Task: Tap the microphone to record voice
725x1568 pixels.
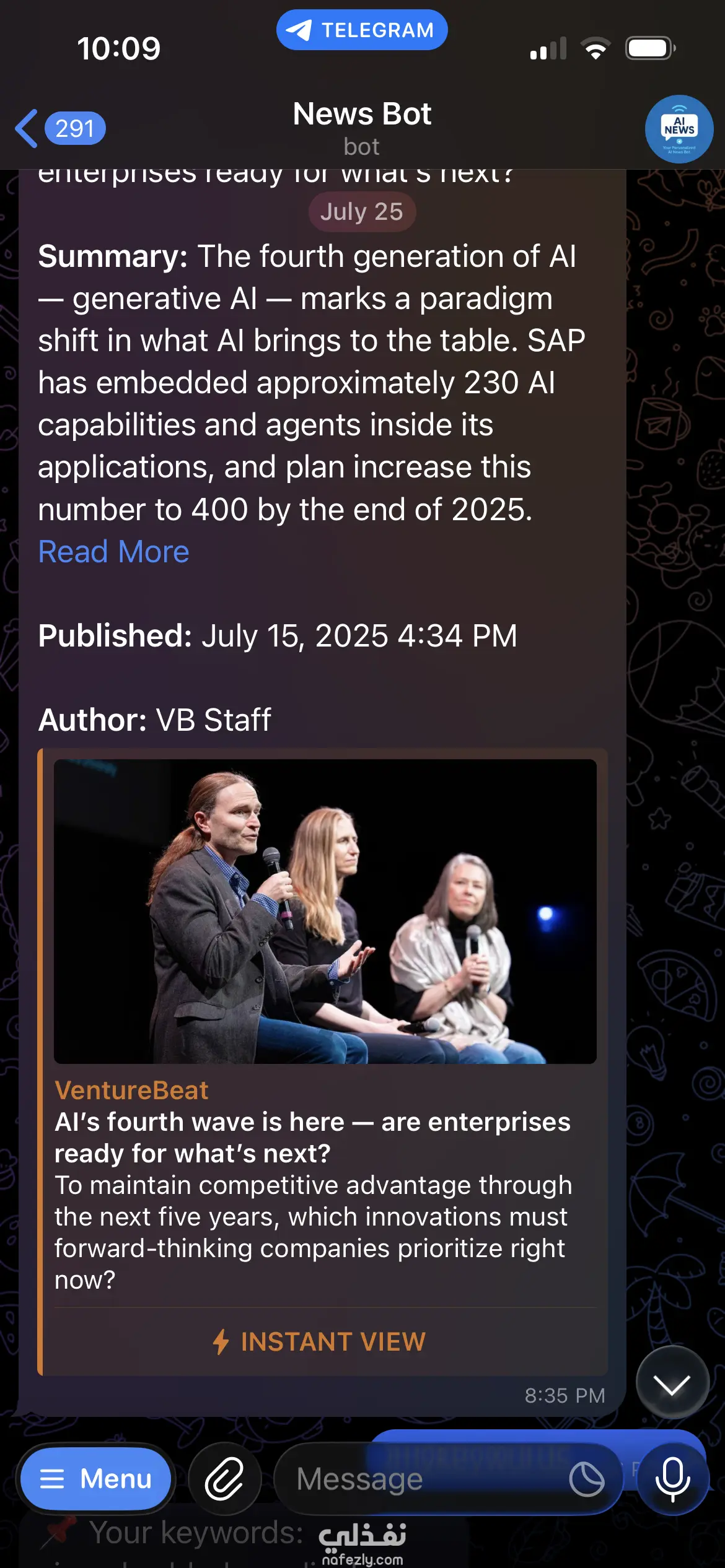Action: (x=672, y=1479)
